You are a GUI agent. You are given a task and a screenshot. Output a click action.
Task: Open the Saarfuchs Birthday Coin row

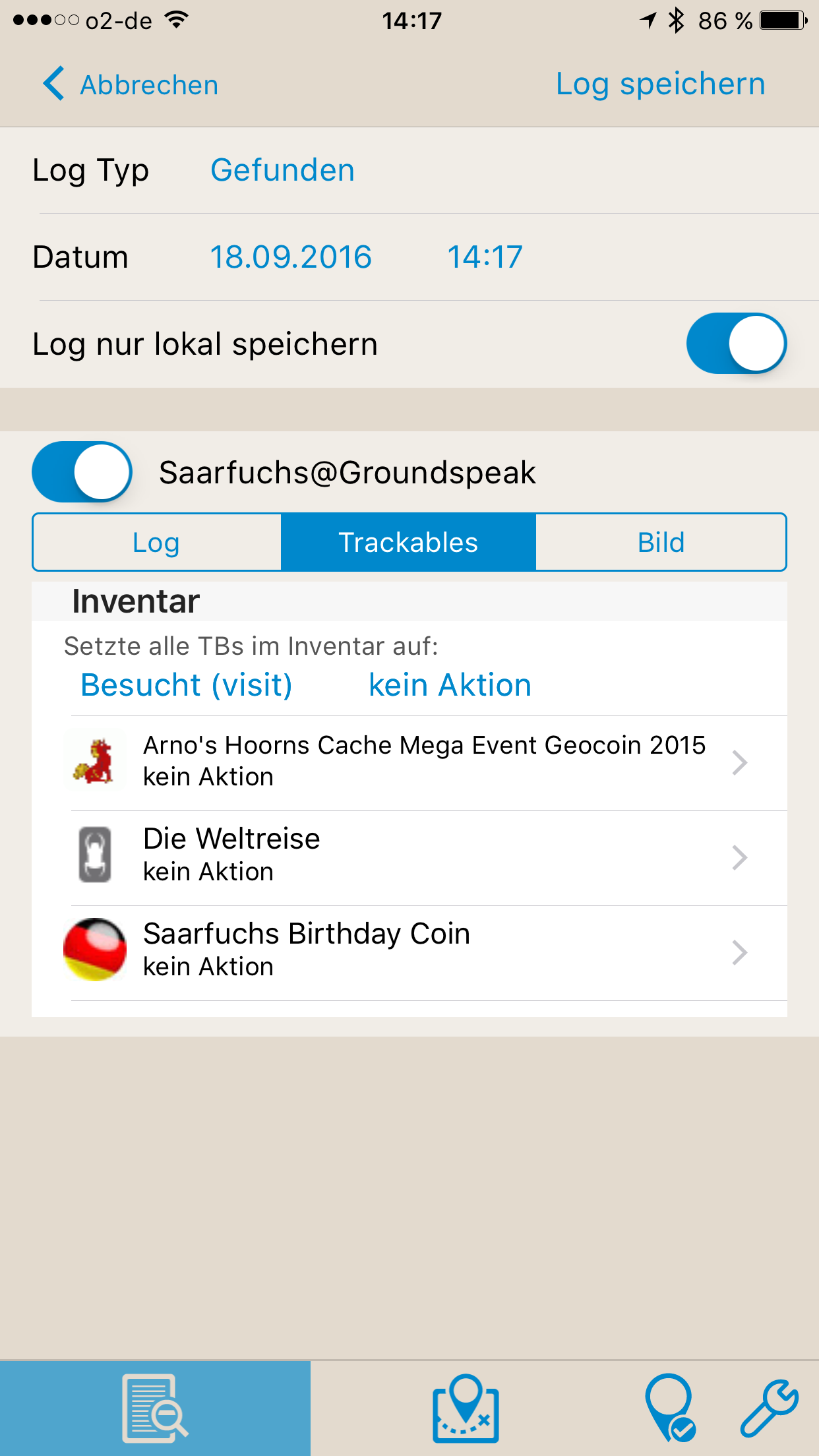(x=409, y=953)
